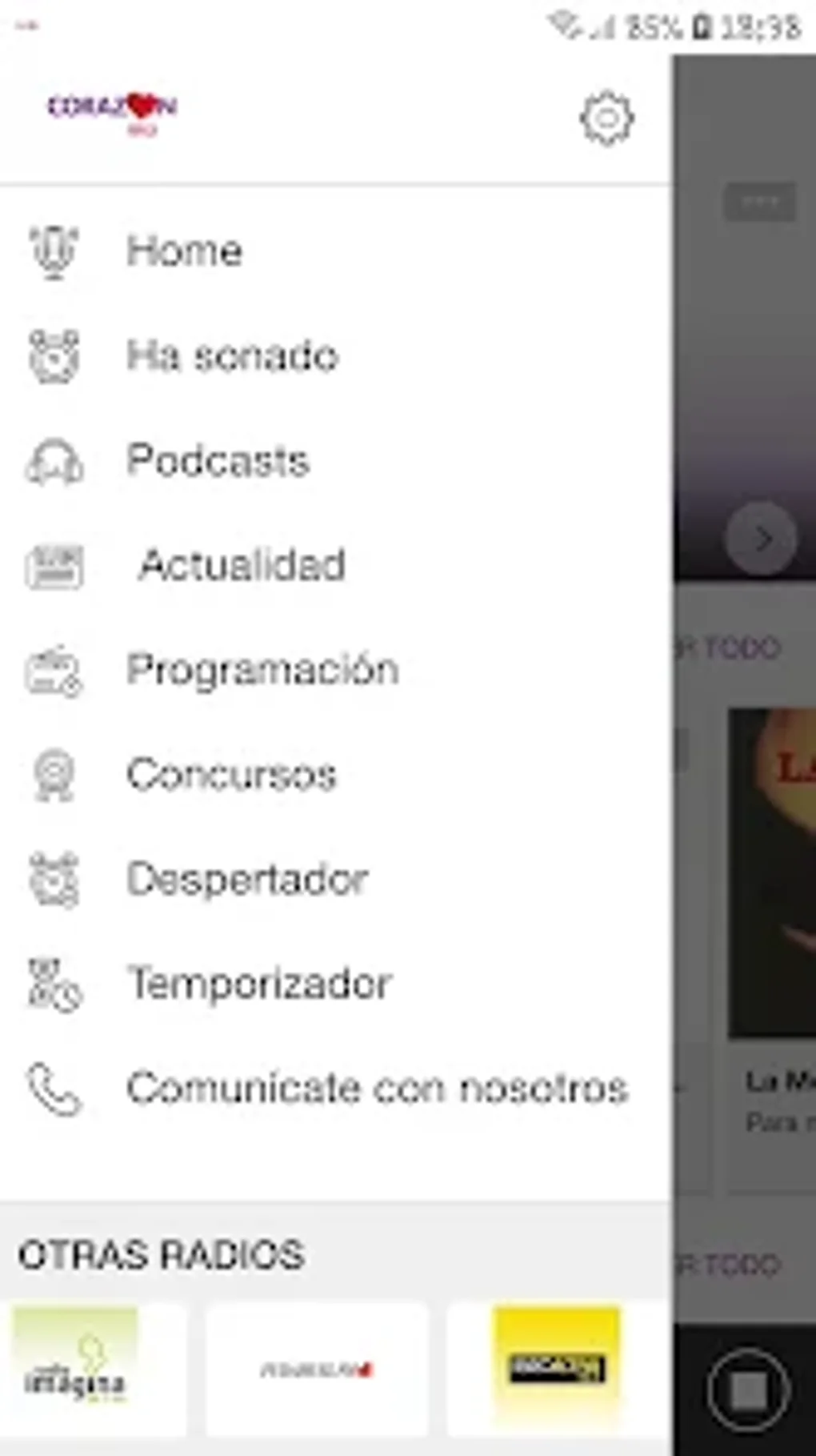Viewport: 816px width, 1456px height.
Task: Open the Despertador alarm option
Action: (336, 879)
